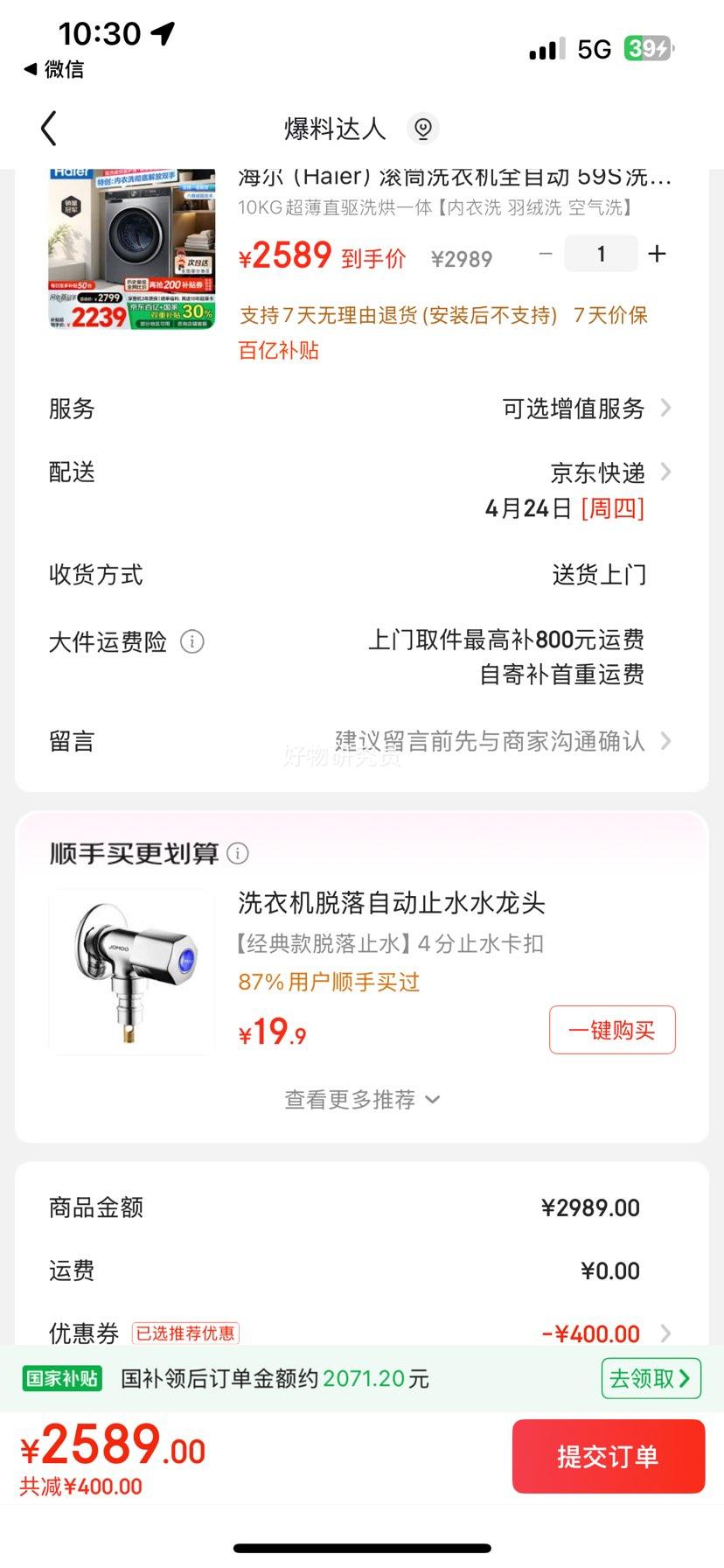
Task: Tap the battery indicator showing 39%
Action: point(646,50)
